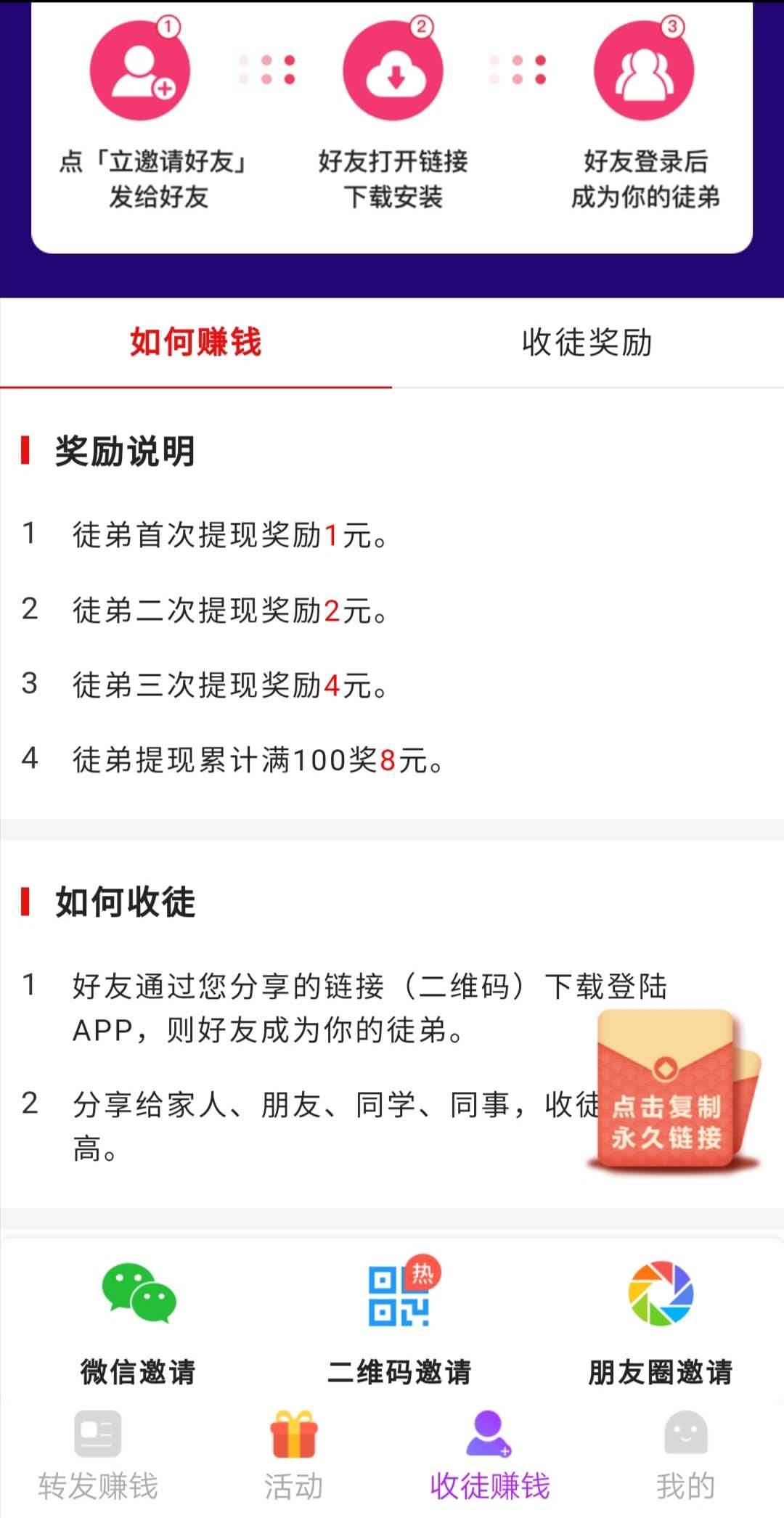Switch to the 收徒奖励 tab
This screenshot has height=1518, width=784.
[x=587, y=343]
